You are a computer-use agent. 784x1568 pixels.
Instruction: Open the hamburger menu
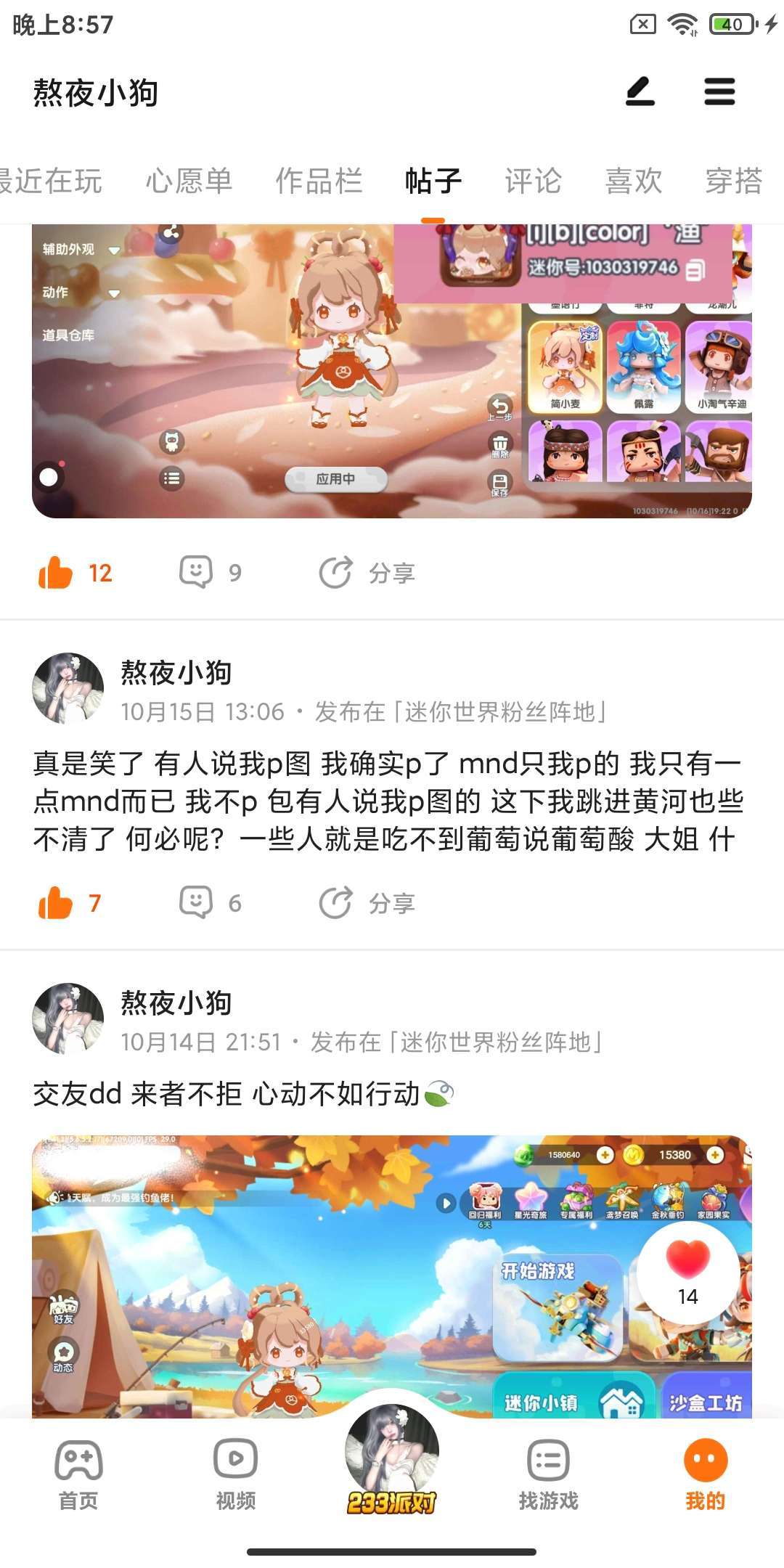719,92
